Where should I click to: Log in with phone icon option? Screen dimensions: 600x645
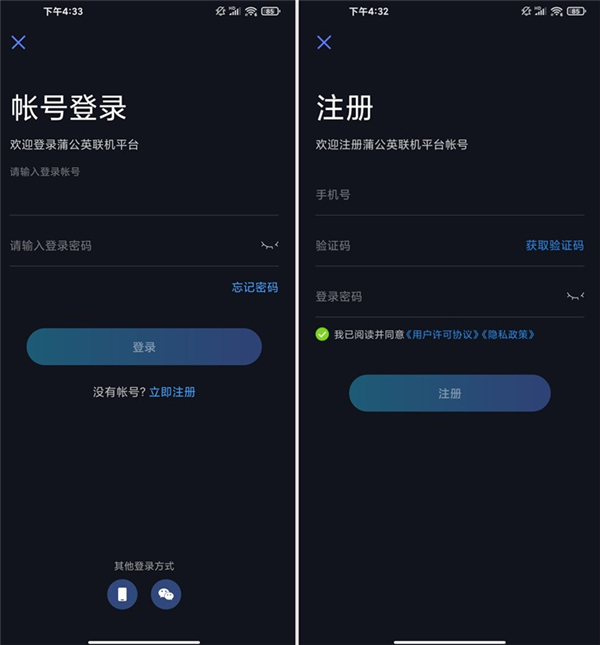coord(122,594)
